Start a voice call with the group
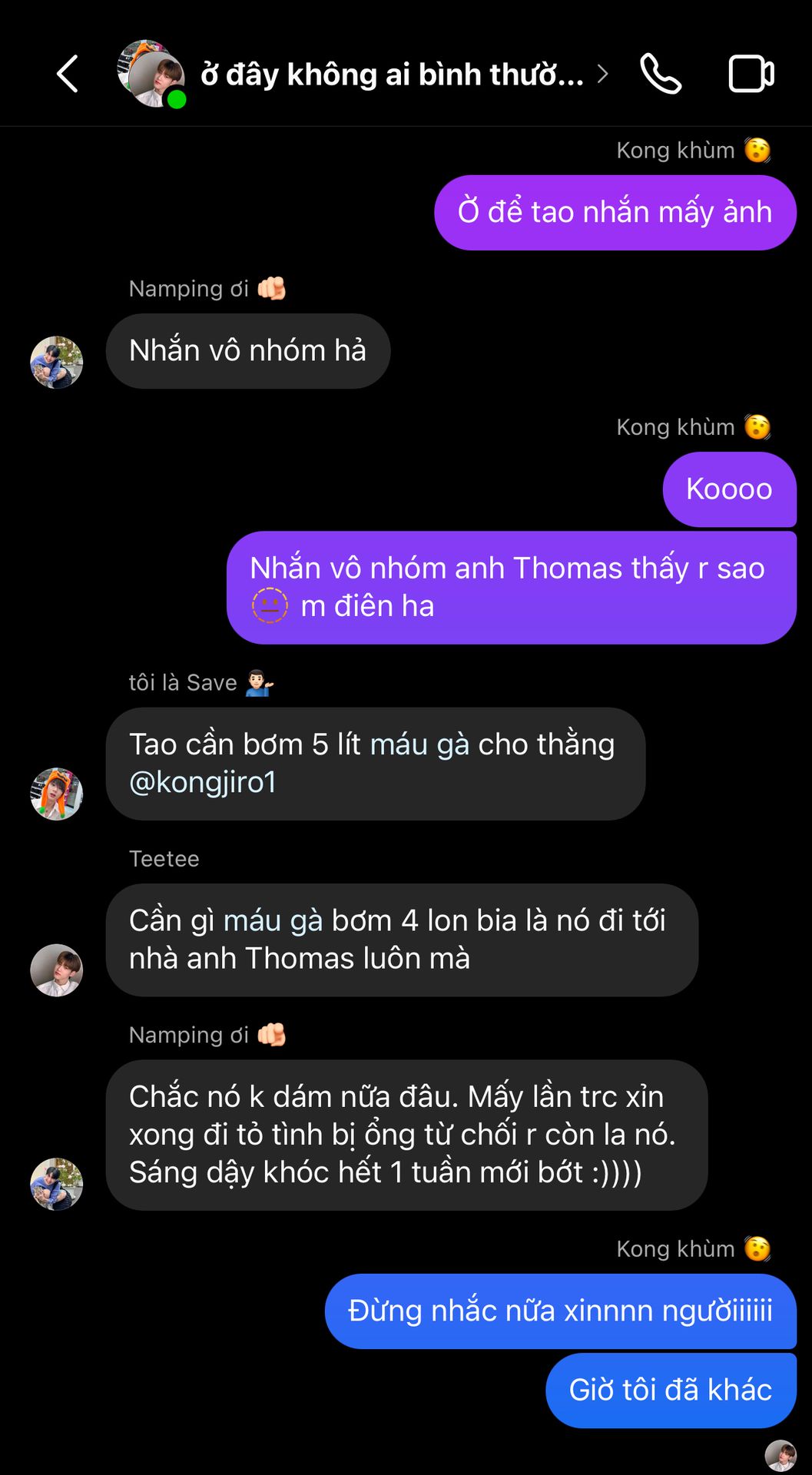 pyautogui.click(x=661, y=74)
